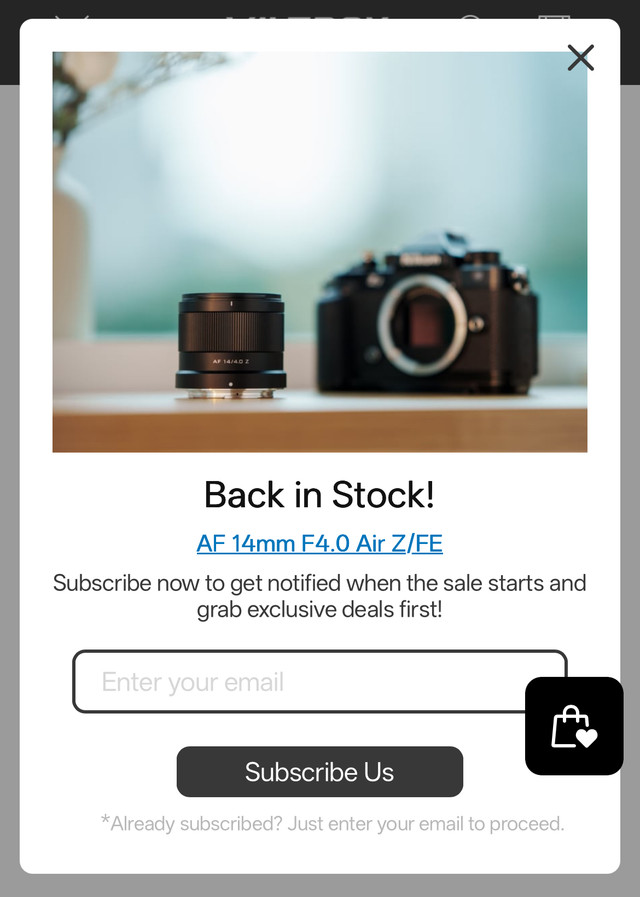Close the Back in Stock popup
Viewport: 640px width, 897px height.
(x=580, y=58)
